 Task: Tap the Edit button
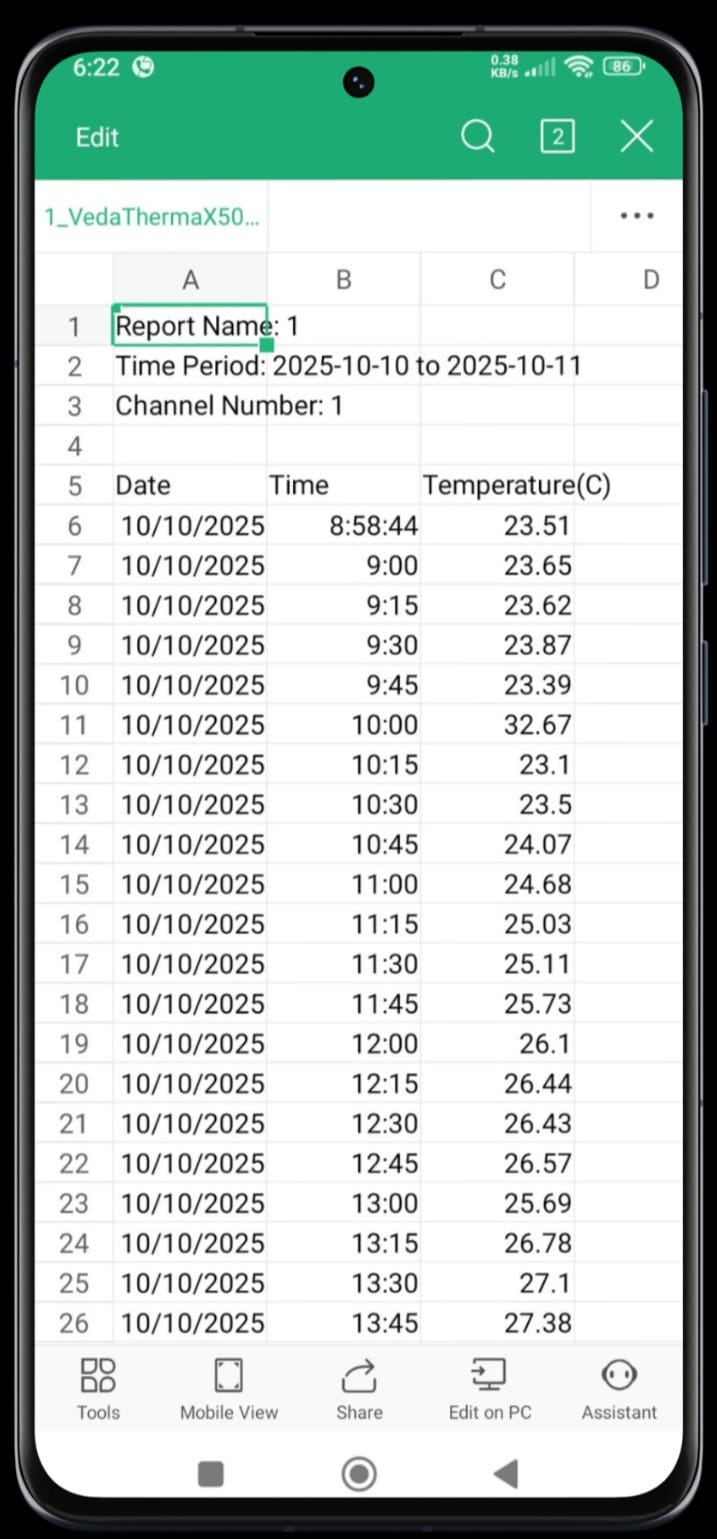[97, 137]
